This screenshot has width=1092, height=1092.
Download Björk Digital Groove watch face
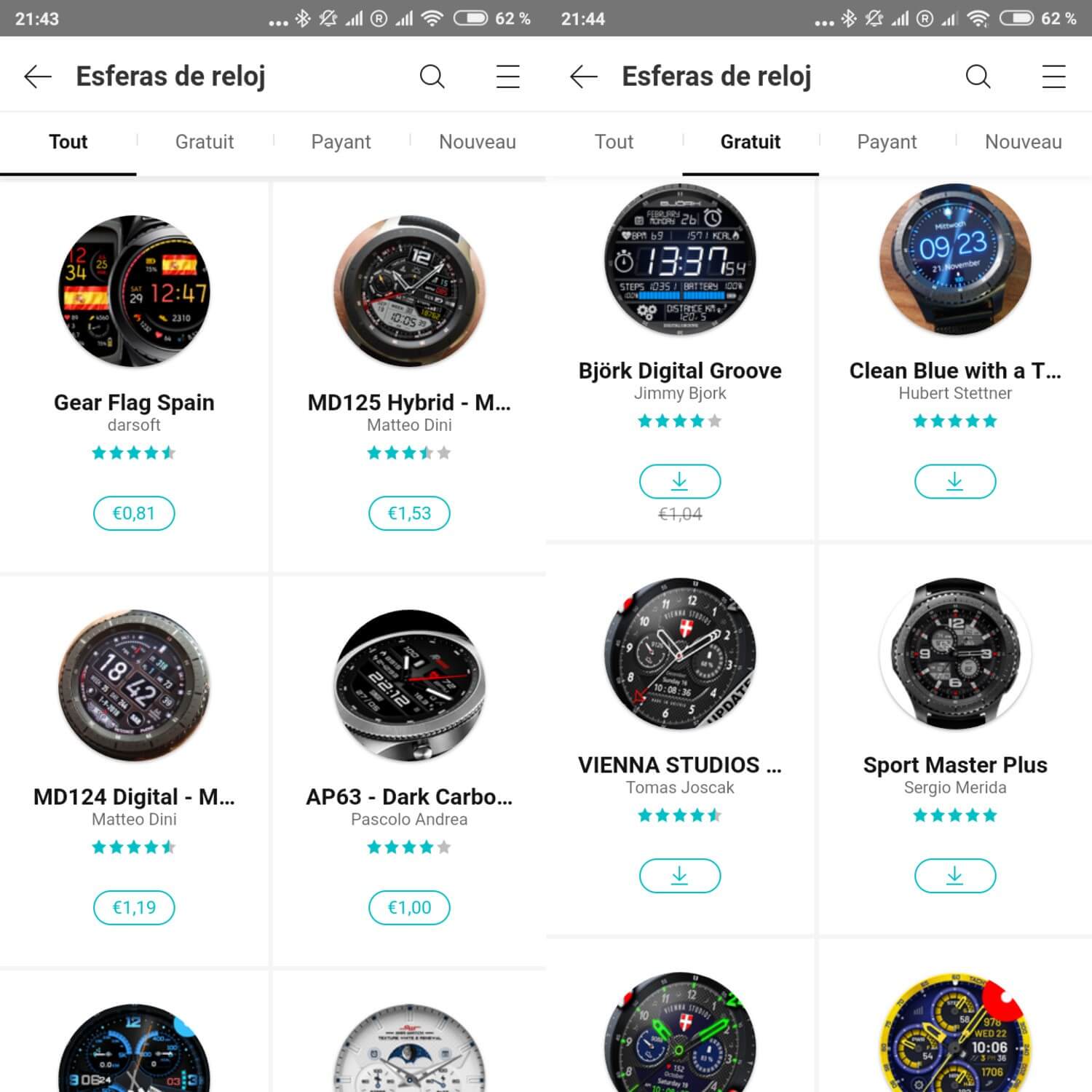[680, 481]
